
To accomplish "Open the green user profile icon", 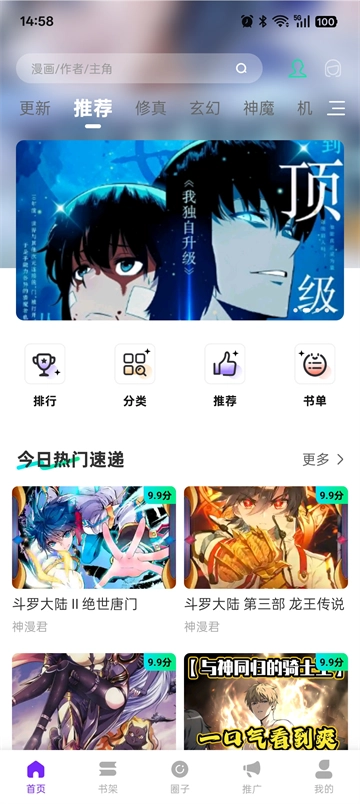I will click(297, 68).
